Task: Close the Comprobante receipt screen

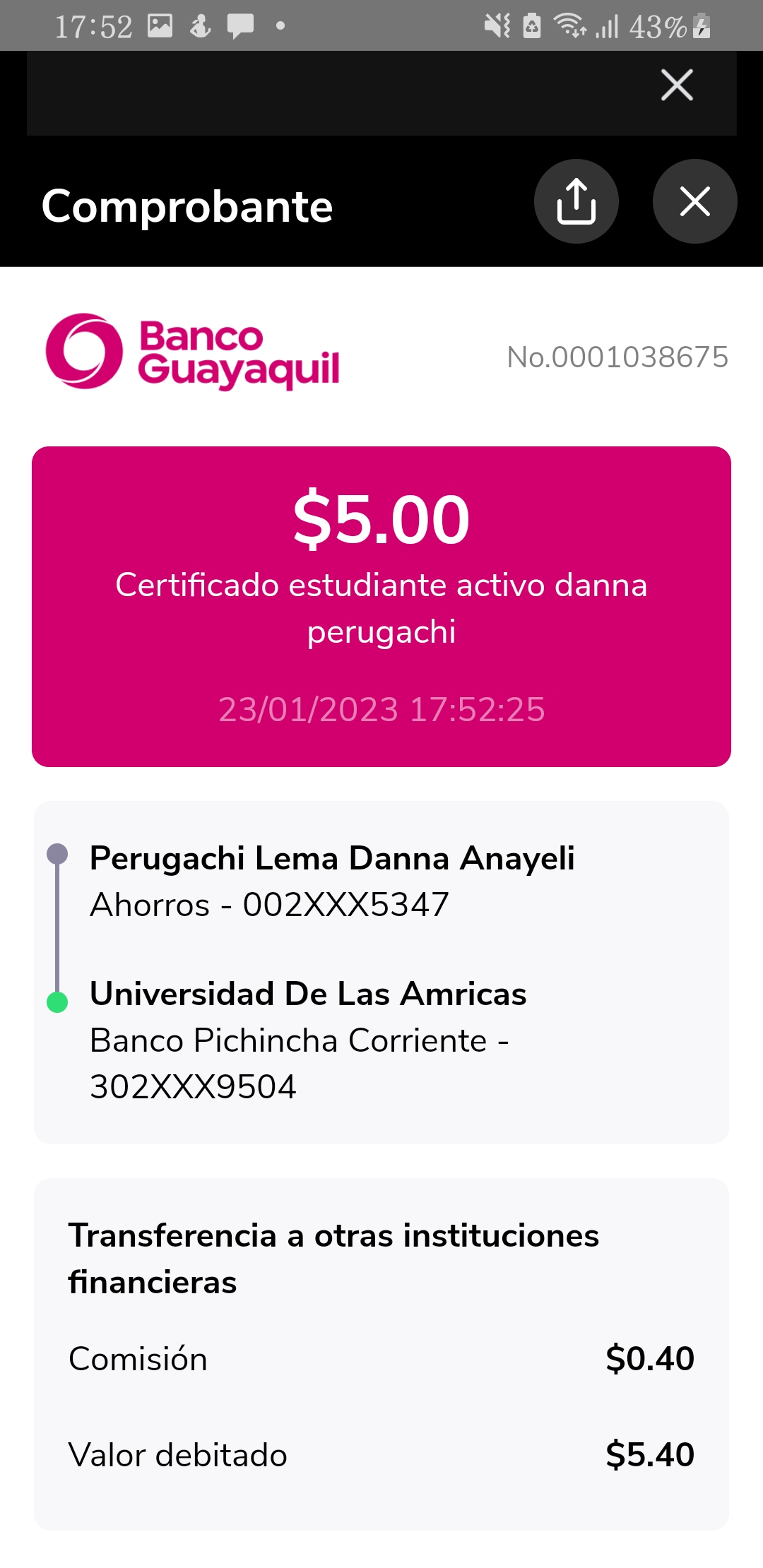Action: [x=694, y=201]
